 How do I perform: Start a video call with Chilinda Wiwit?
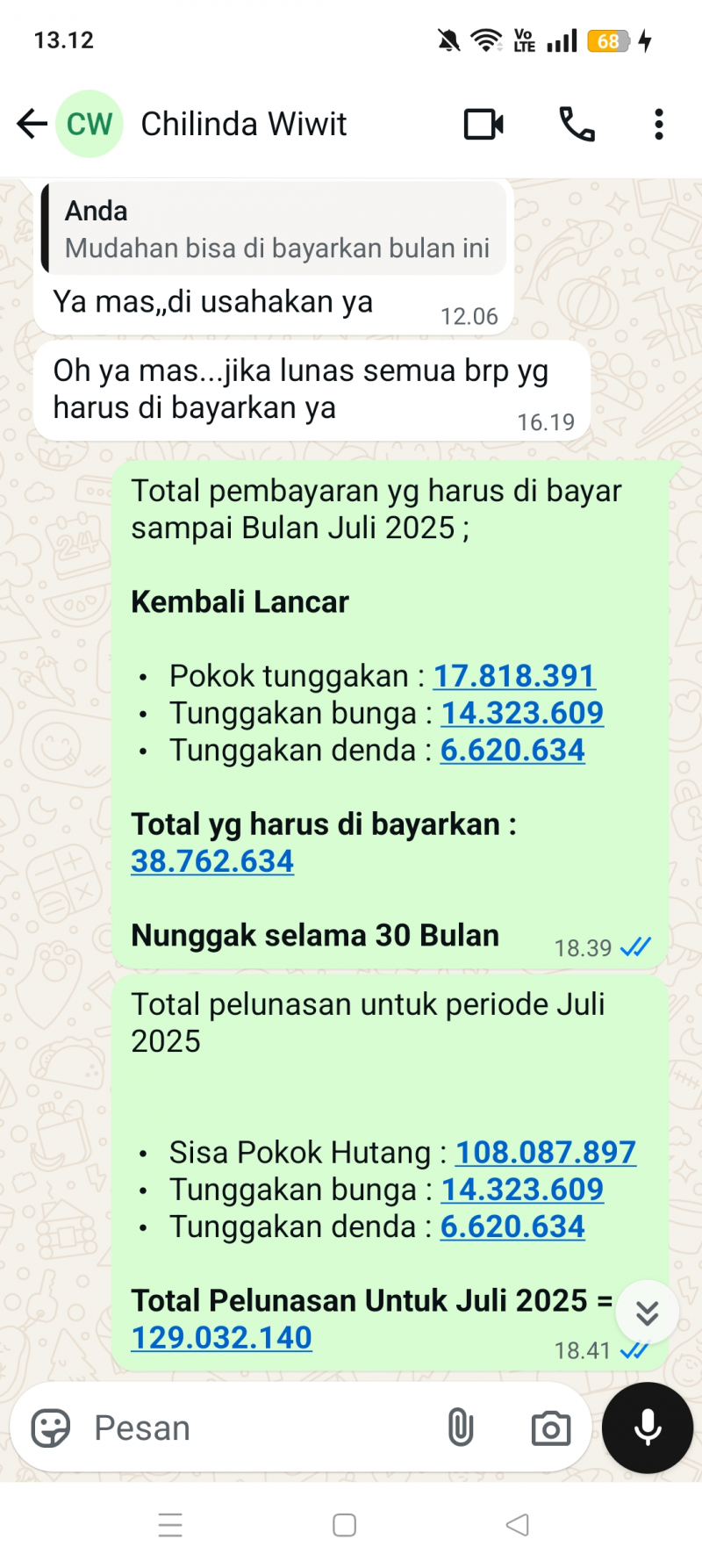point(484,124)
